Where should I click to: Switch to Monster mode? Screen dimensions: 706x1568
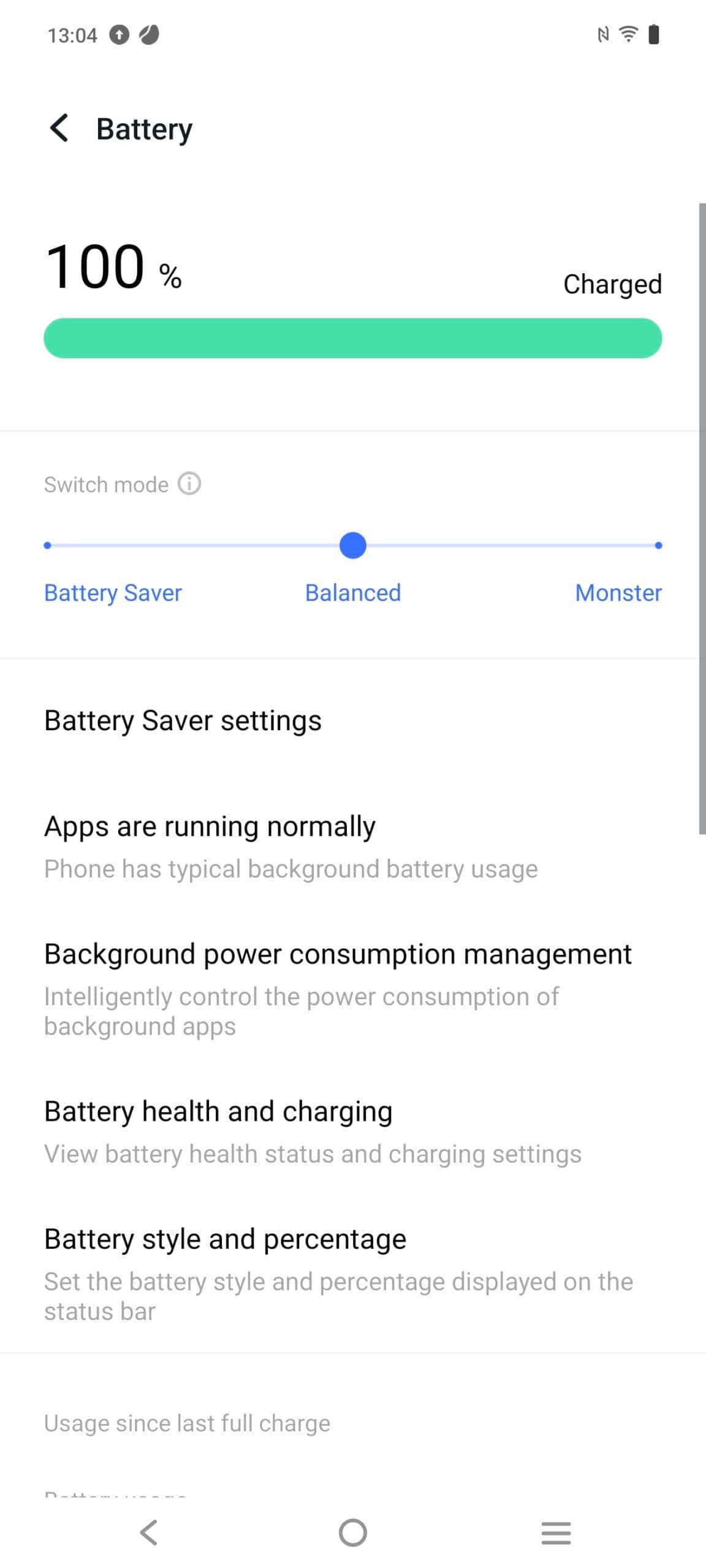pos(618,592)
